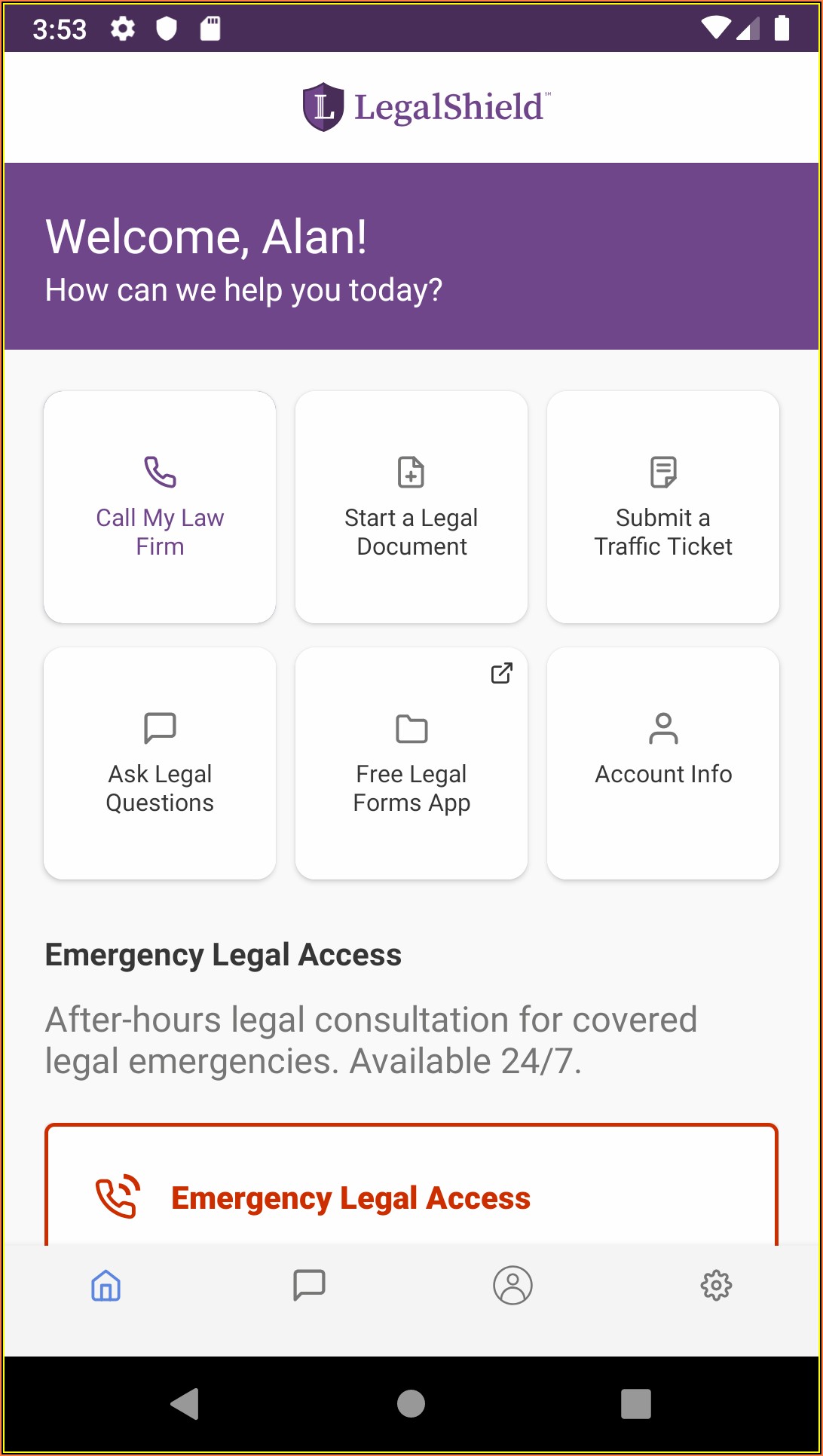
Task: Select Submit a Traffic Ticket card
Action: [x=662, y=506]
